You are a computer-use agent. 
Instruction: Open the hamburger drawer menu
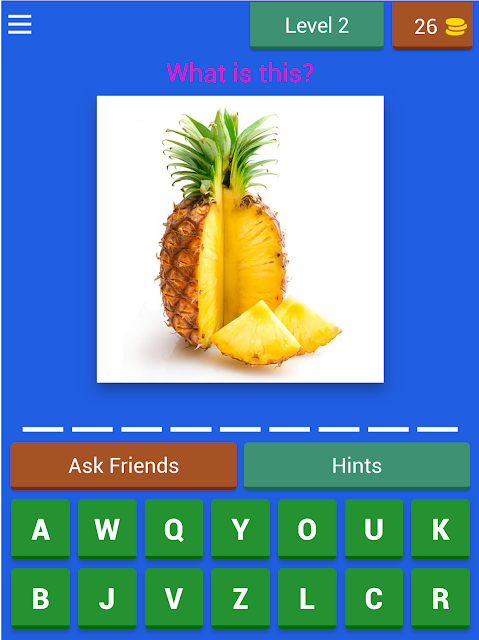pyautogui.click(x=20, y=25)
